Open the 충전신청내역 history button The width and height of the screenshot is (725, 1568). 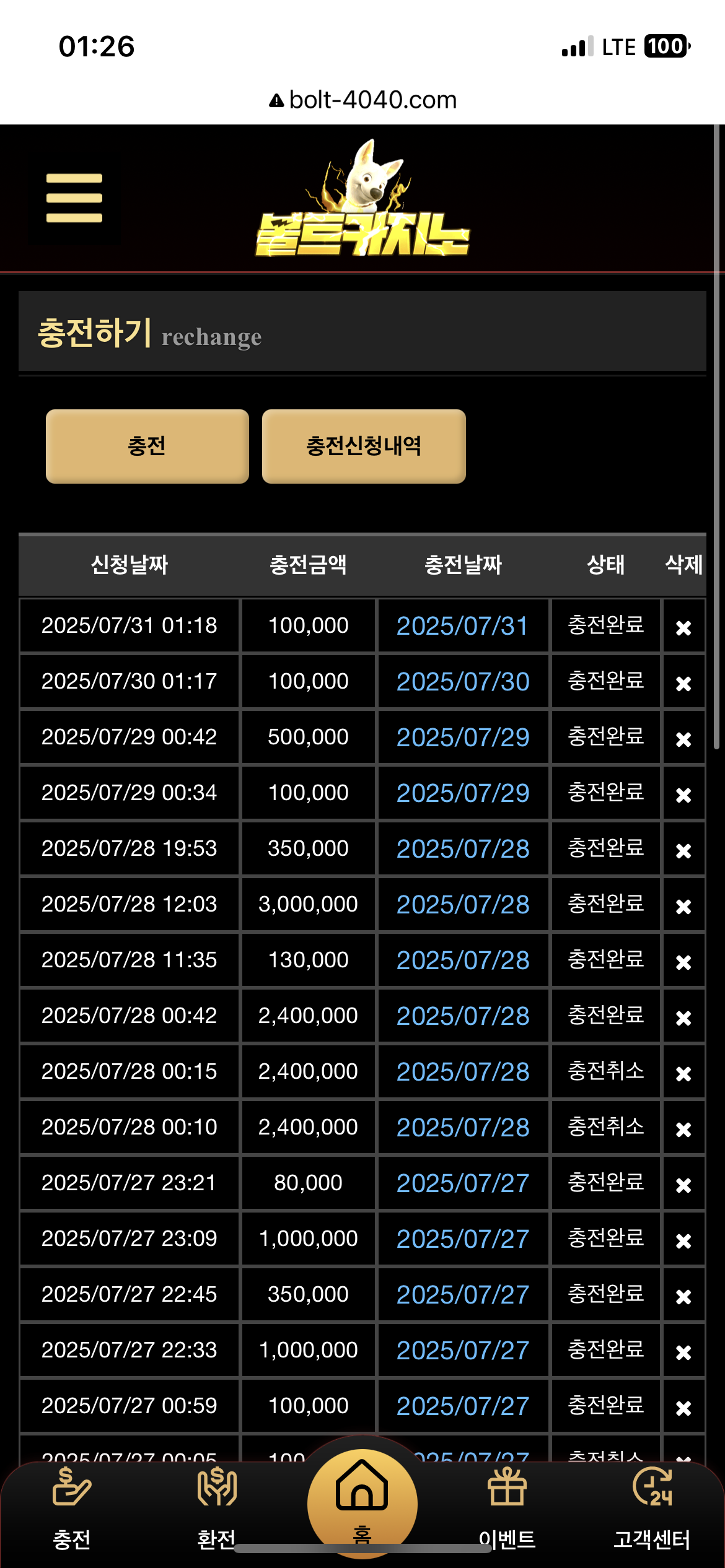point(364,446)
